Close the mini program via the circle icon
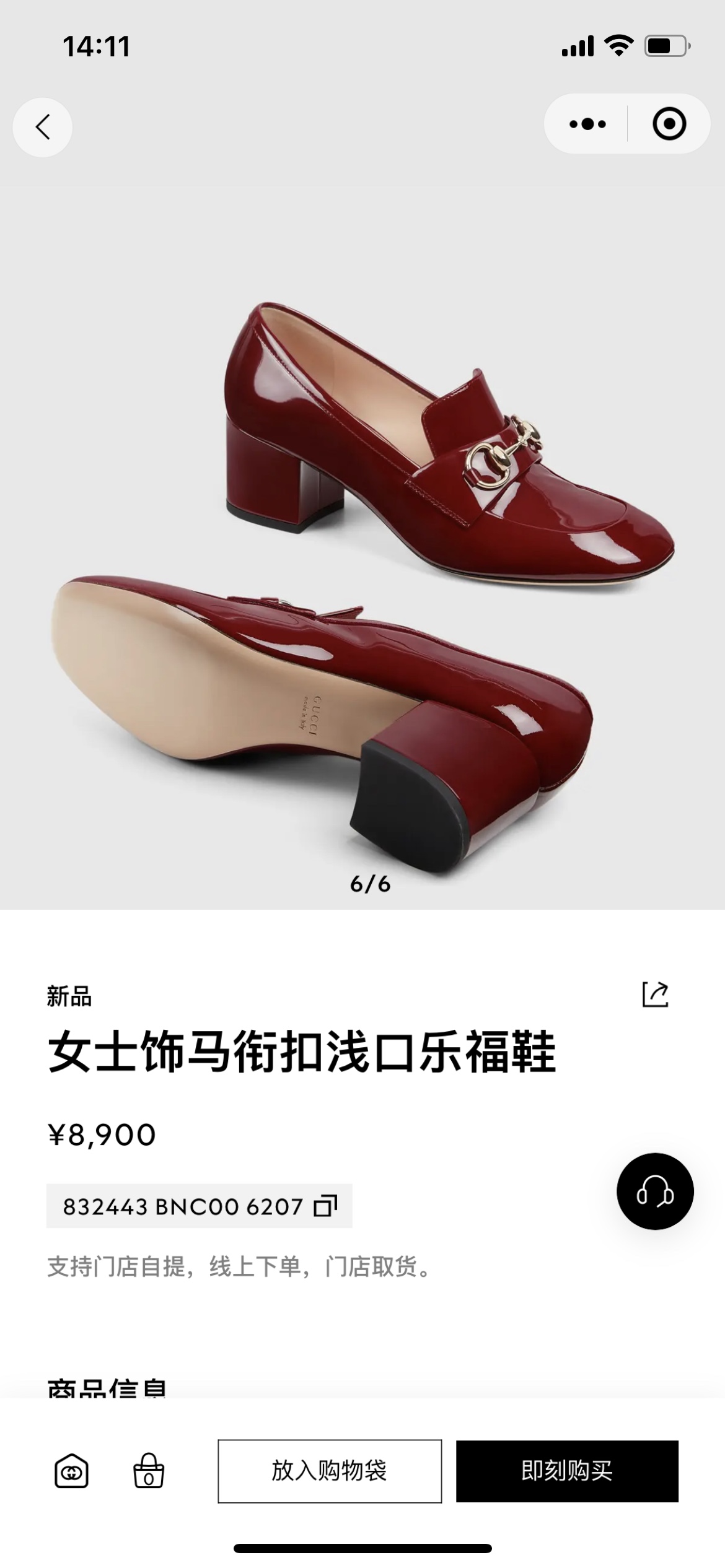This screenshot has height=1568, width=725. pyautogui.click(x=669, y=124)
